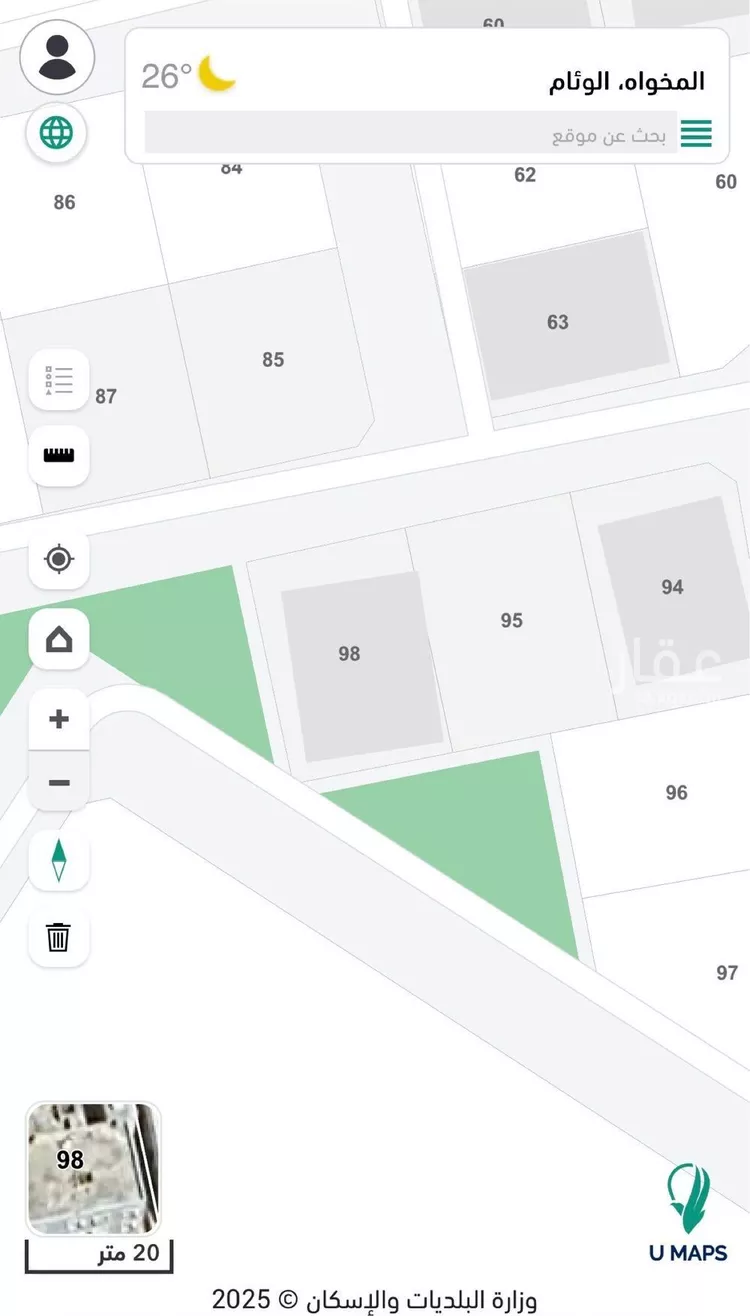Open the user profile icon
The image size is (750, 1316).
click(x=57, y=57)
